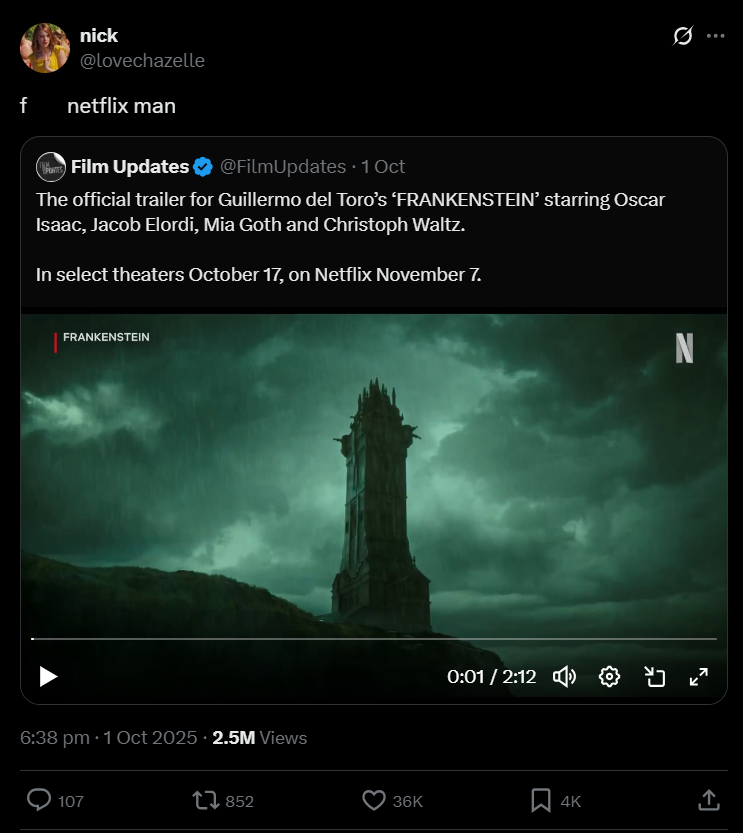The height and width of the screenshot is (833, 743).
Task: Expand the video to fullscreen
Action: tap(700, 676)
